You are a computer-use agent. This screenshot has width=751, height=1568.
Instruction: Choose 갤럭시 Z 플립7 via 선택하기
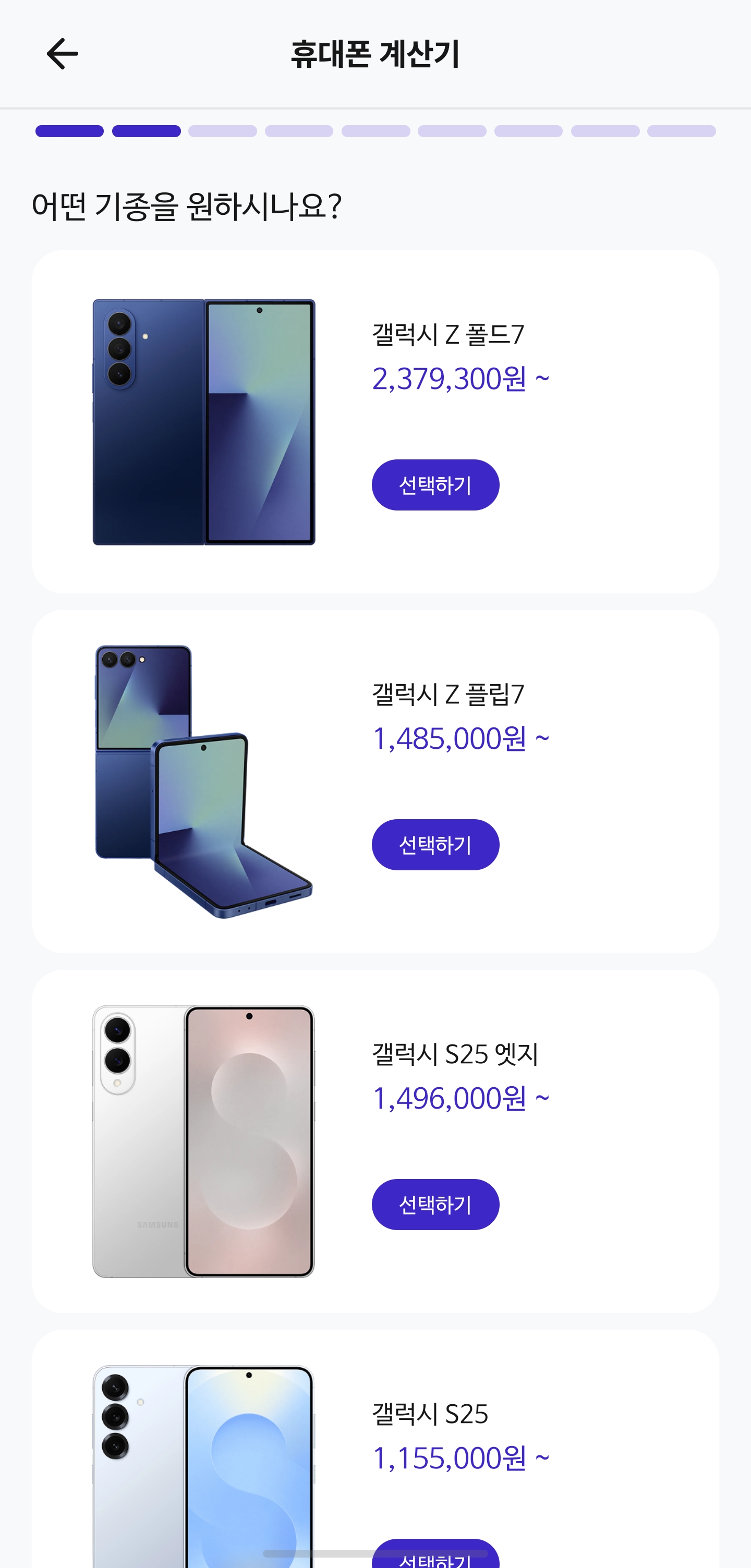[435, 844]
